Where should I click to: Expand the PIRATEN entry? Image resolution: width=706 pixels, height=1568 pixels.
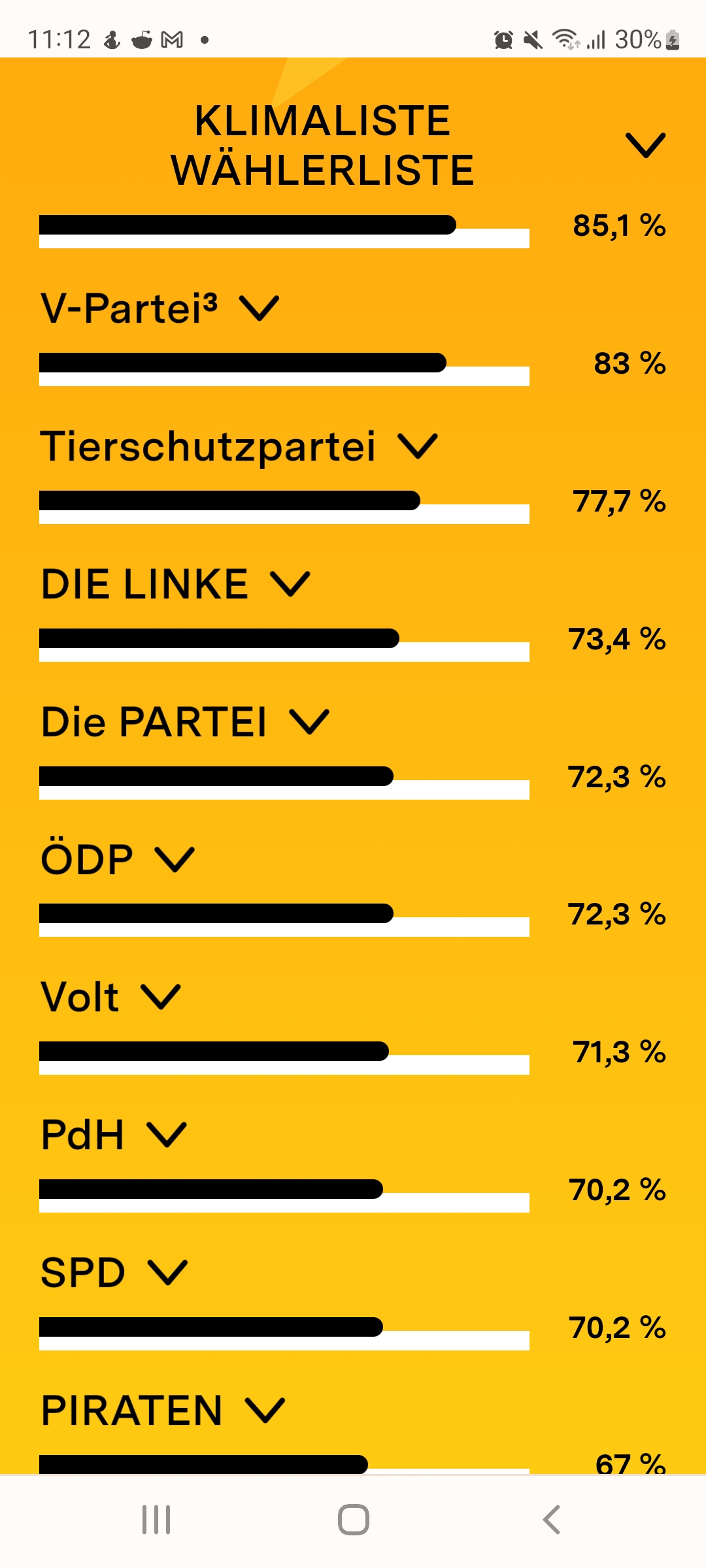tap(265, 1411)
